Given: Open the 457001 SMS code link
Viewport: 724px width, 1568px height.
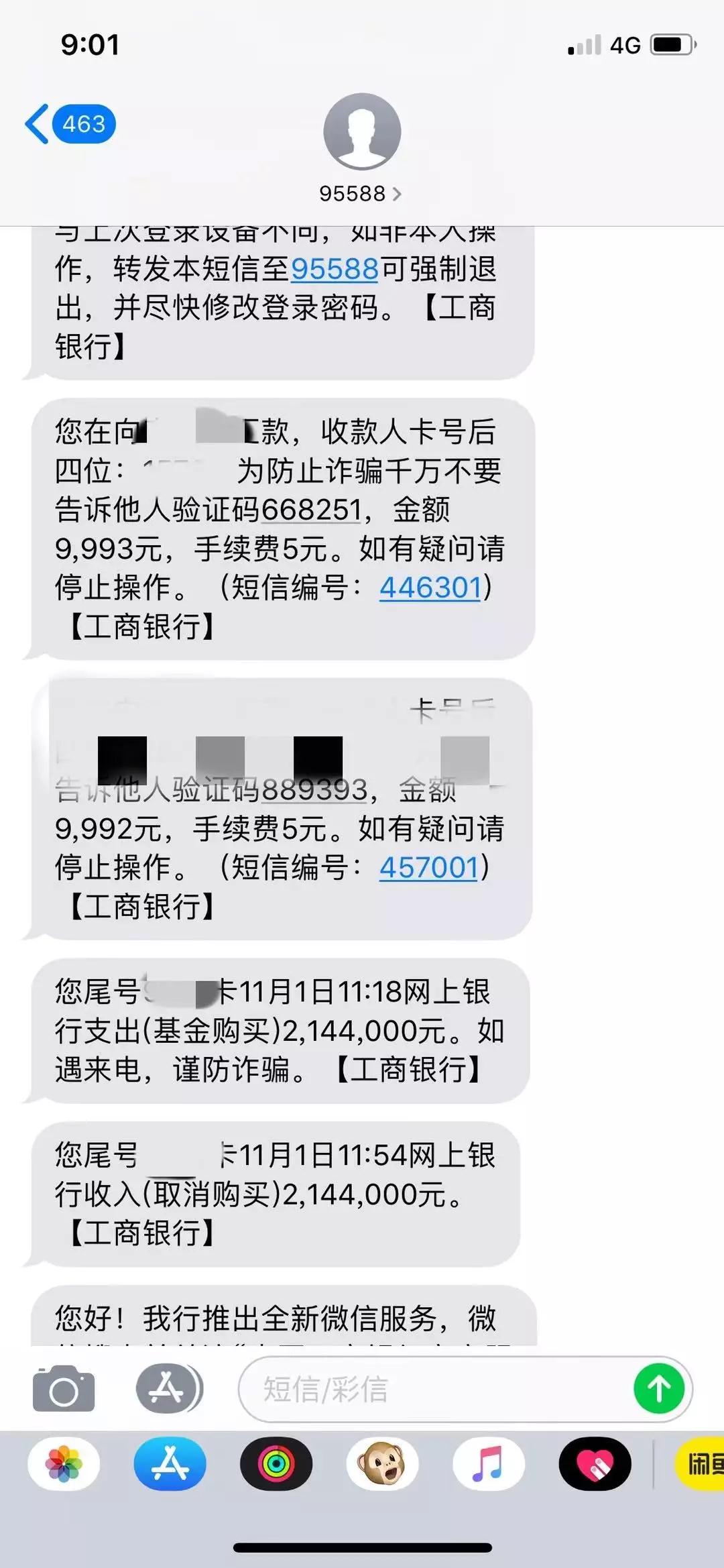Looking at the screenshot, I should pos(429,866).
